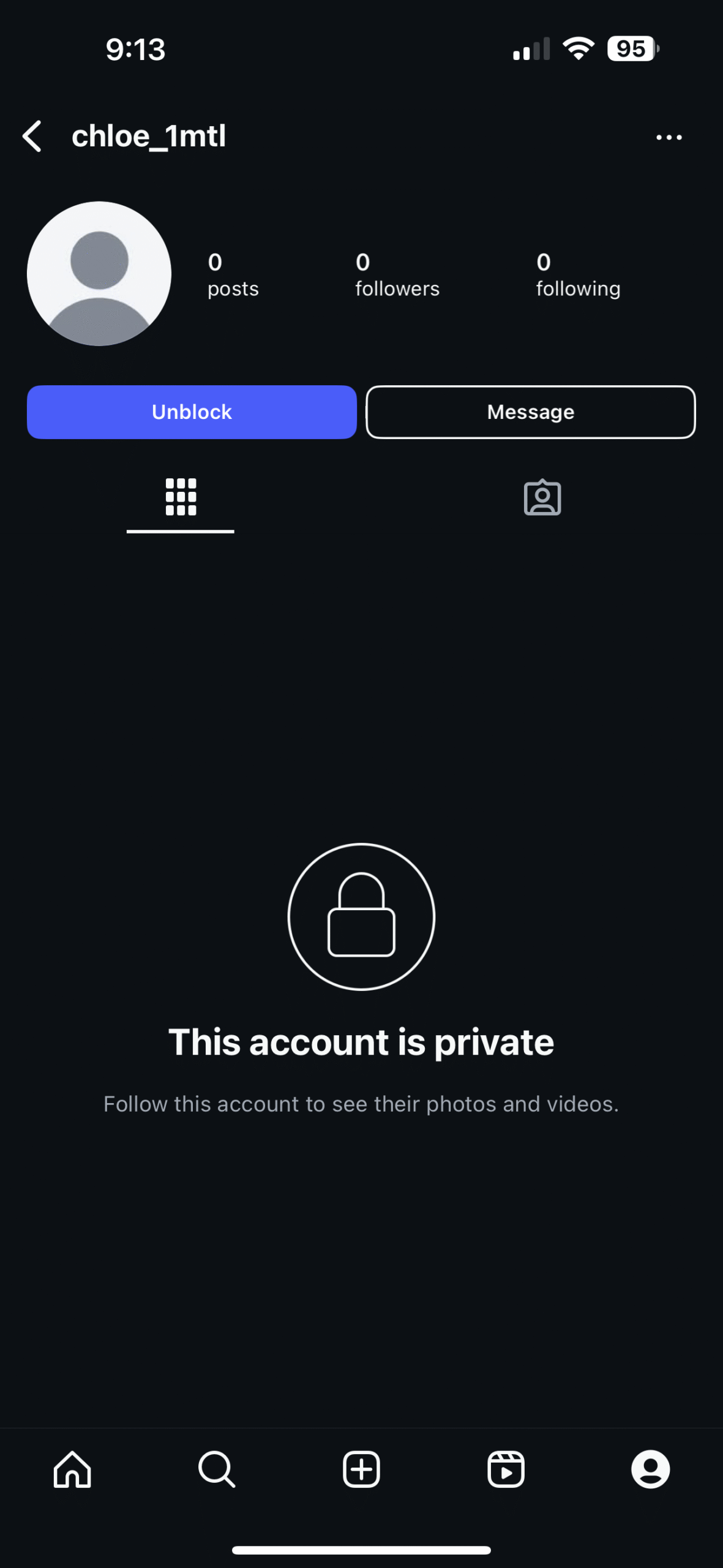Switch to the tagged photos tab
Screen dimensions: 723x1568
pyautogui.click(x=542, y=497)
